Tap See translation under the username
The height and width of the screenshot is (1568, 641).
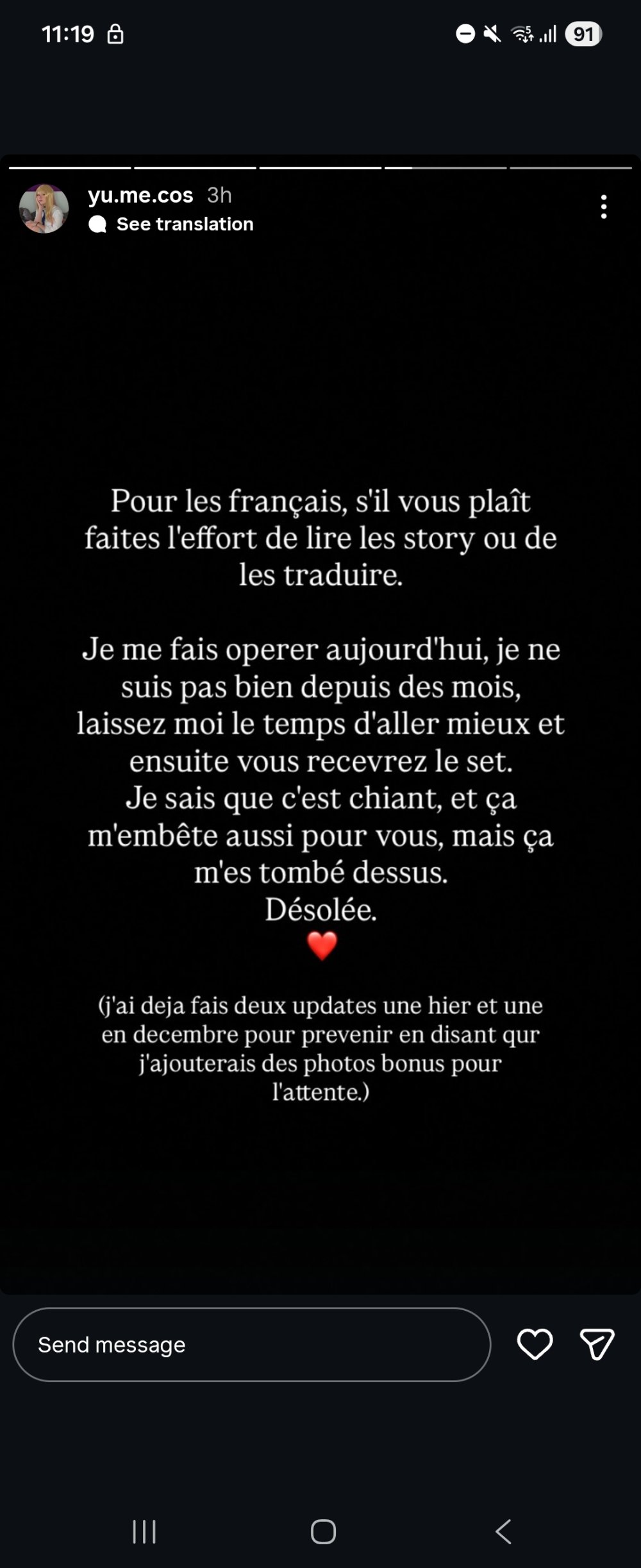(185, 224)
